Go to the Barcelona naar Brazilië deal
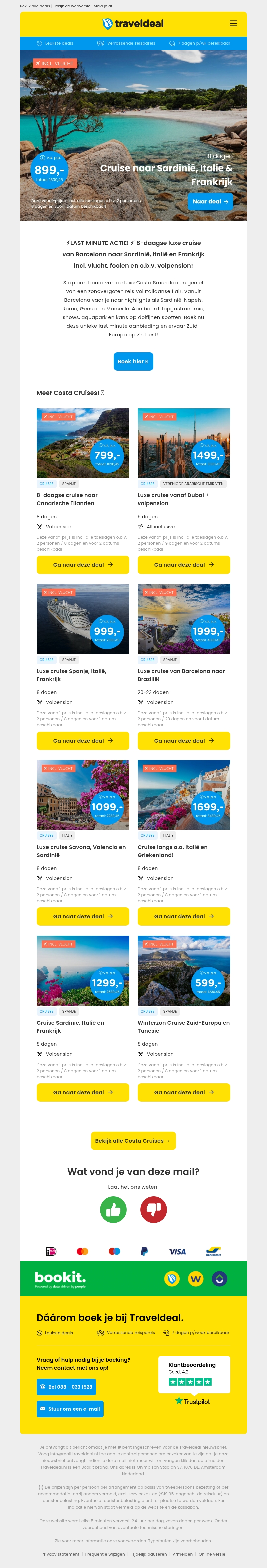The height and width of the screenshot is (1568, 267). 184,741
